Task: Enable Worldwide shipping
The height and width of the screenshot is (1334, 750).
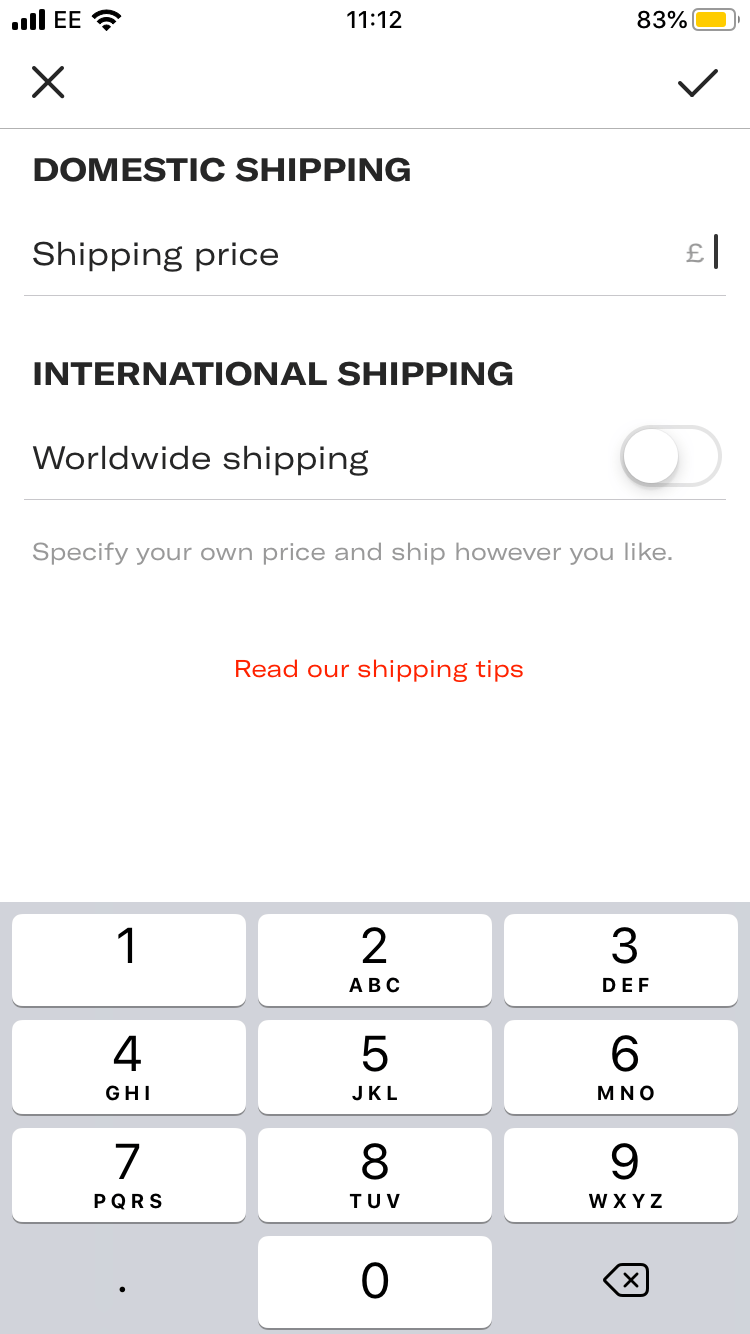Action: (x=670, y=457)
